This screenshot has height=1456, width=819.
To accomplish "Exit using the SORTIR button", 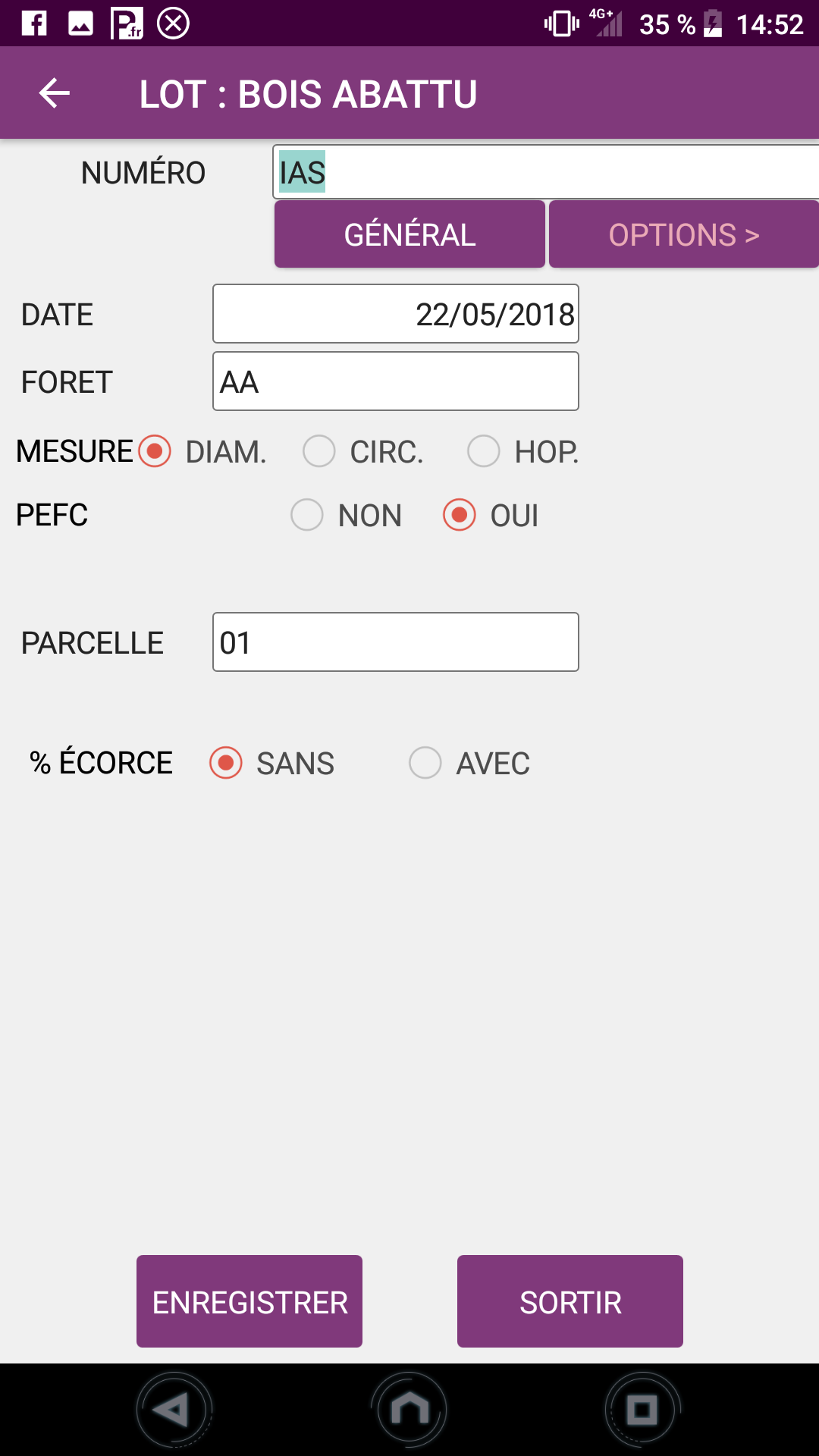I will 570,1301.
